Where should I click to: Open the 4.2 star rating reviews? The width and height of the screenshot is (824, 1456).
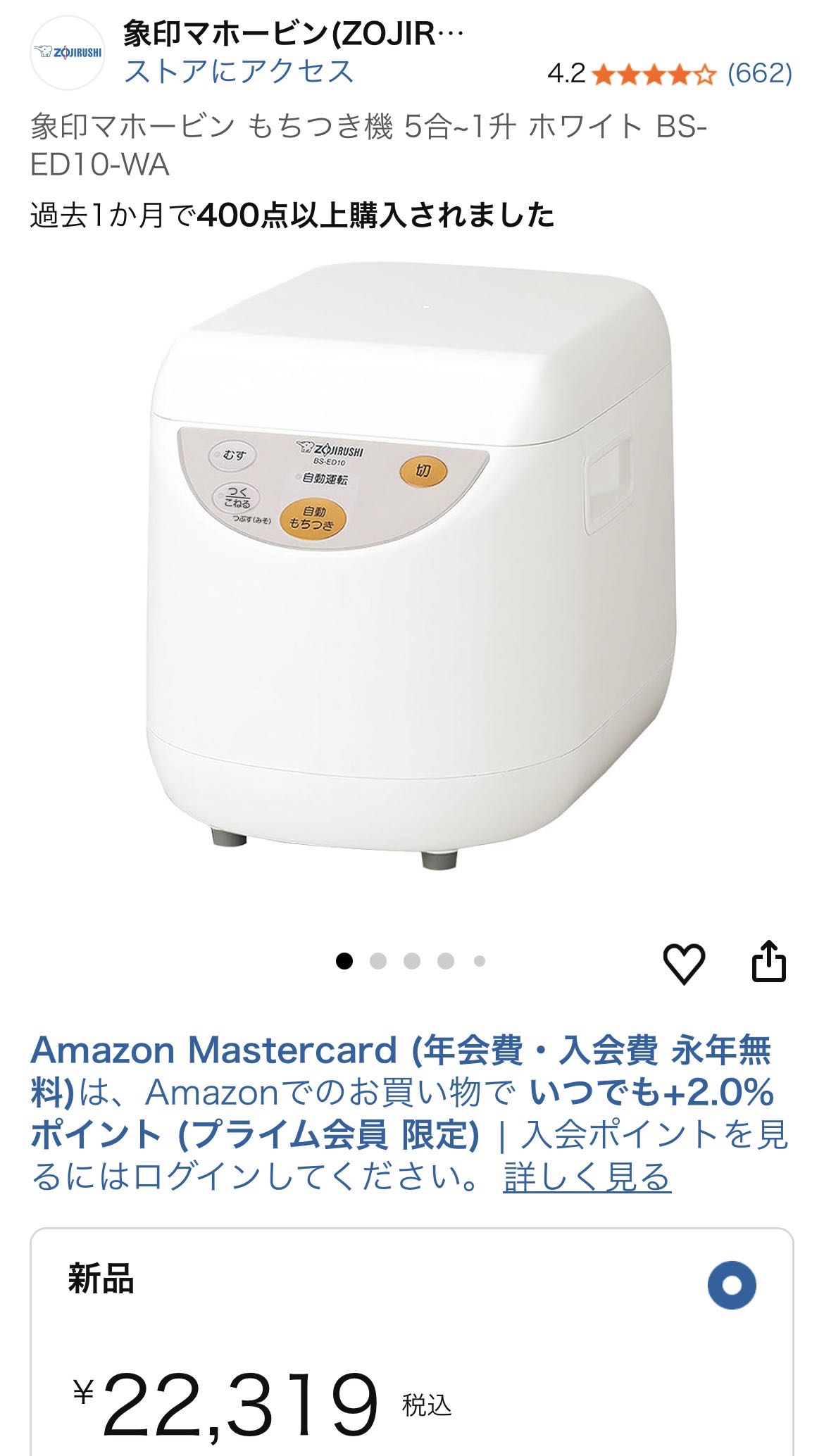click(669, 73)
